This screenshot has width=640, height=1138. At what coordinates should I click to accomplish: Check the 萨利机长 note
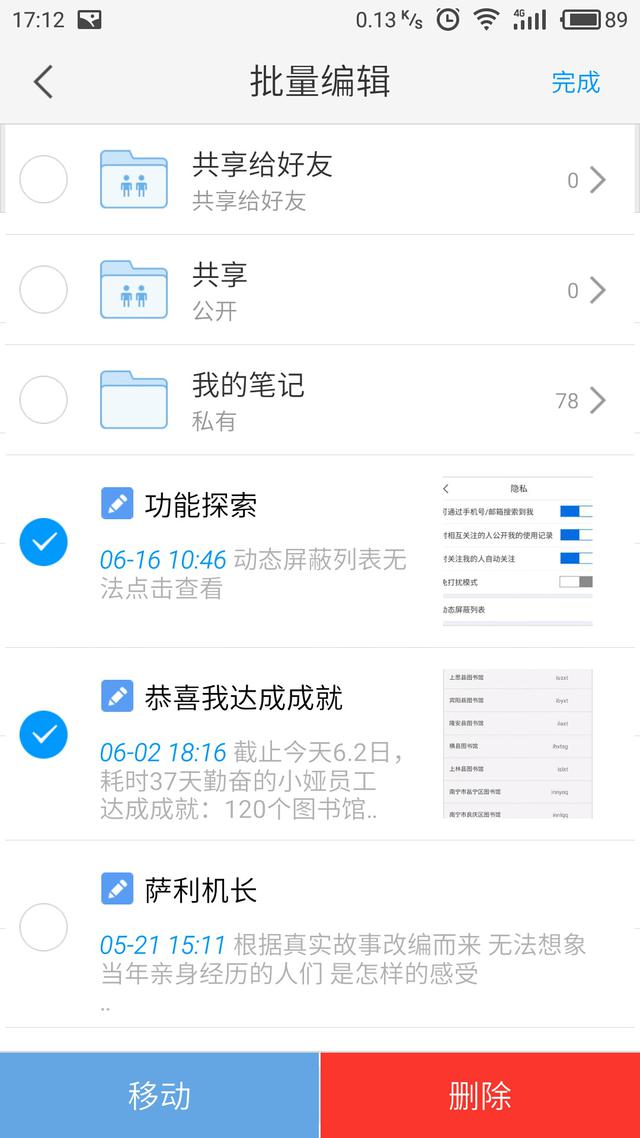[x=44, y=927]
